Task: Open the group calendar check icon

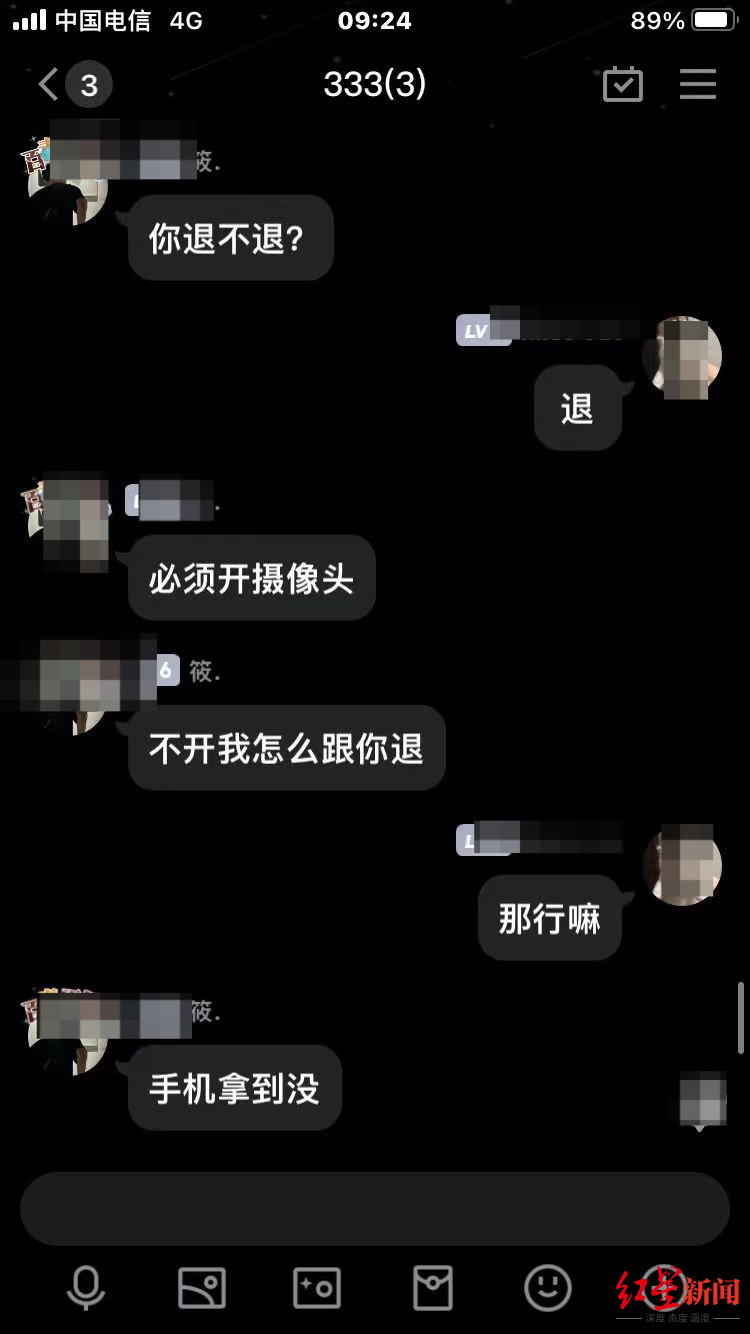Action: click(622, 85)
